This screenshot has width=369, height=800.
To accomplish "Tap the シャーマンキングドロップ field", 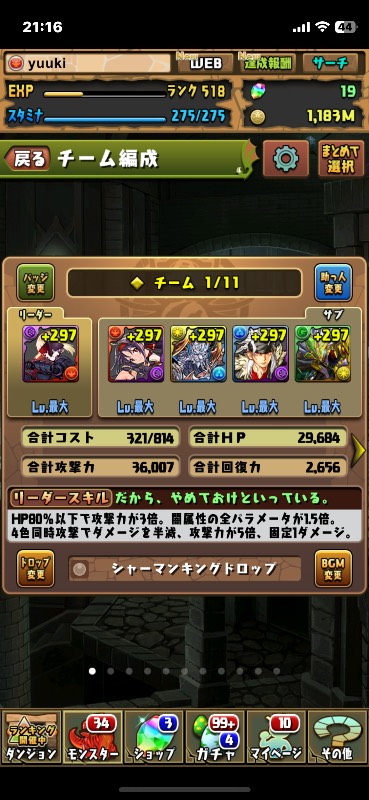I will point(185,568).
